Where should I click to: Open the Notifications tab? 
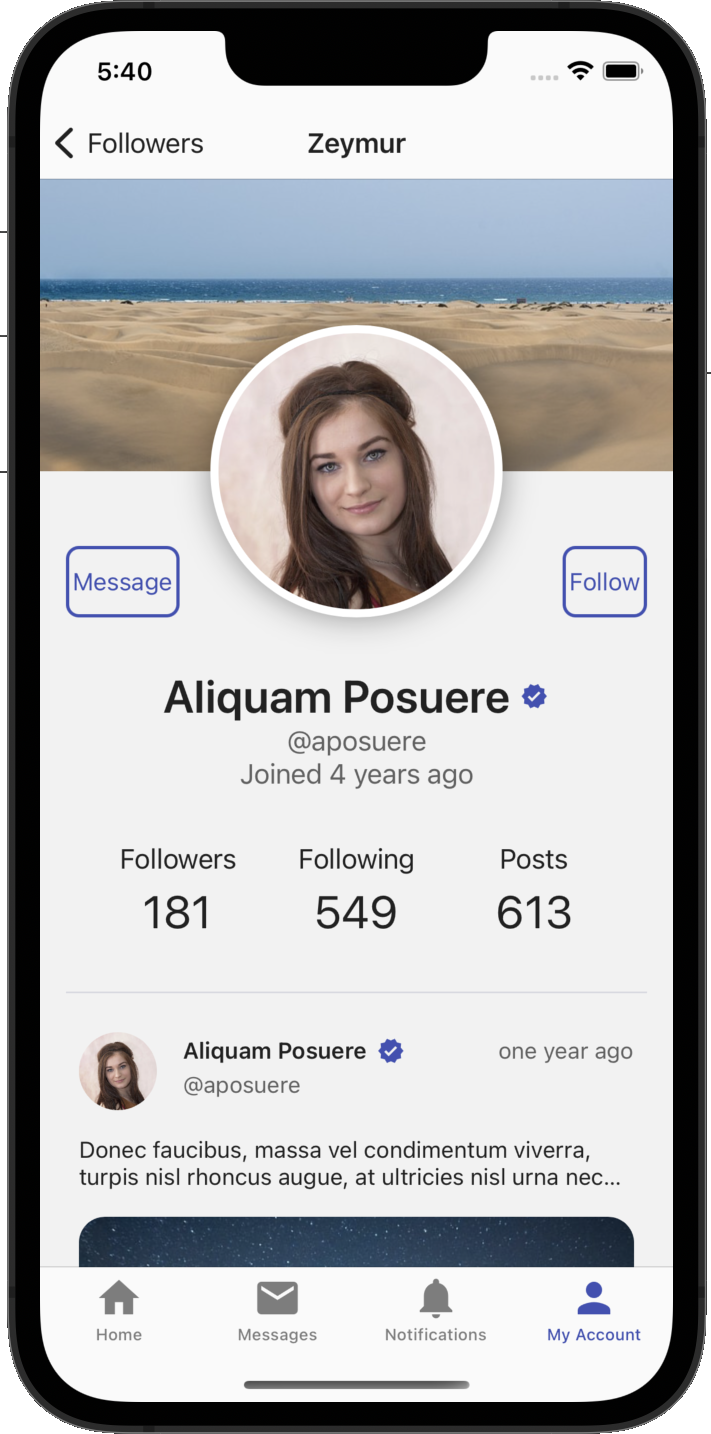coord(435,1310)
